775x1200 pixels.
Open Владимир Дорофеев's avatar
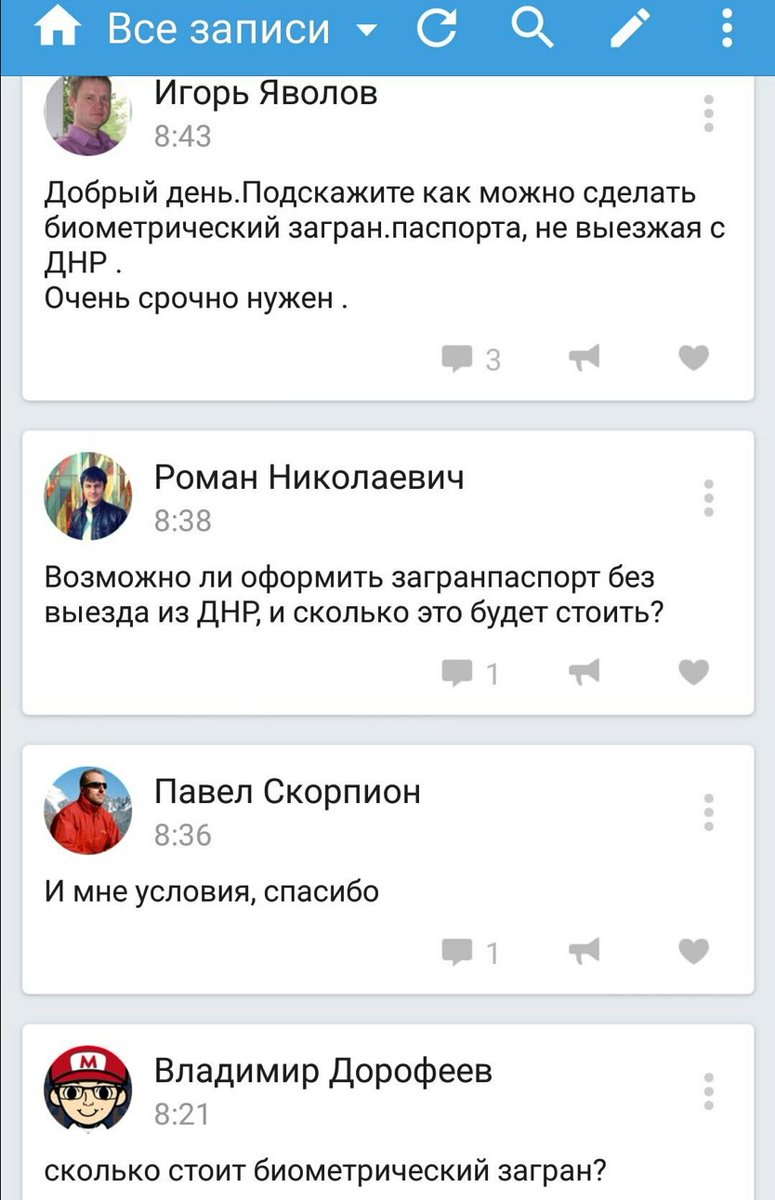88,1089
